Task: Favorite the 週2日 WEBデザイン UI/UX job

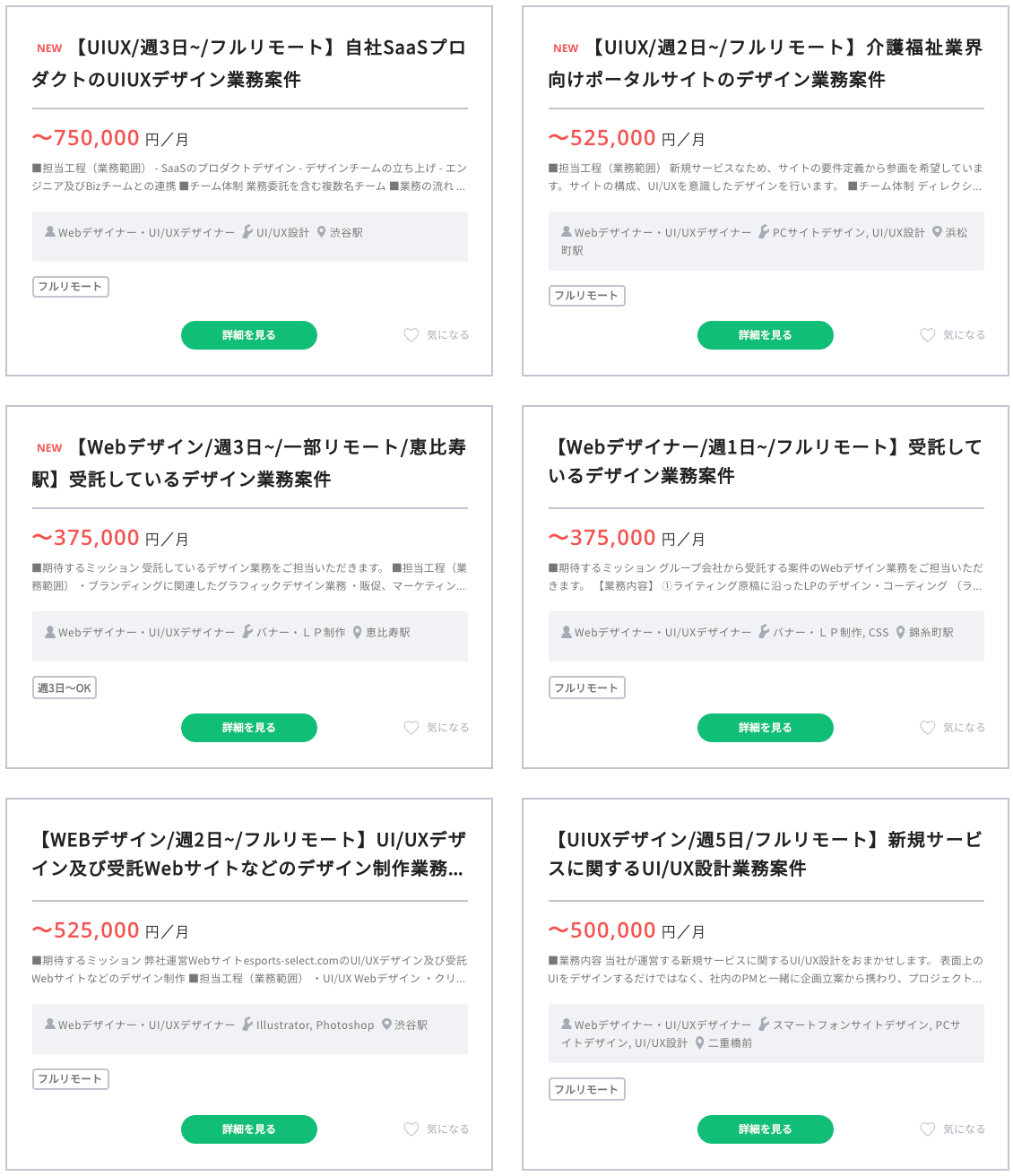Action: (437, 1129)
